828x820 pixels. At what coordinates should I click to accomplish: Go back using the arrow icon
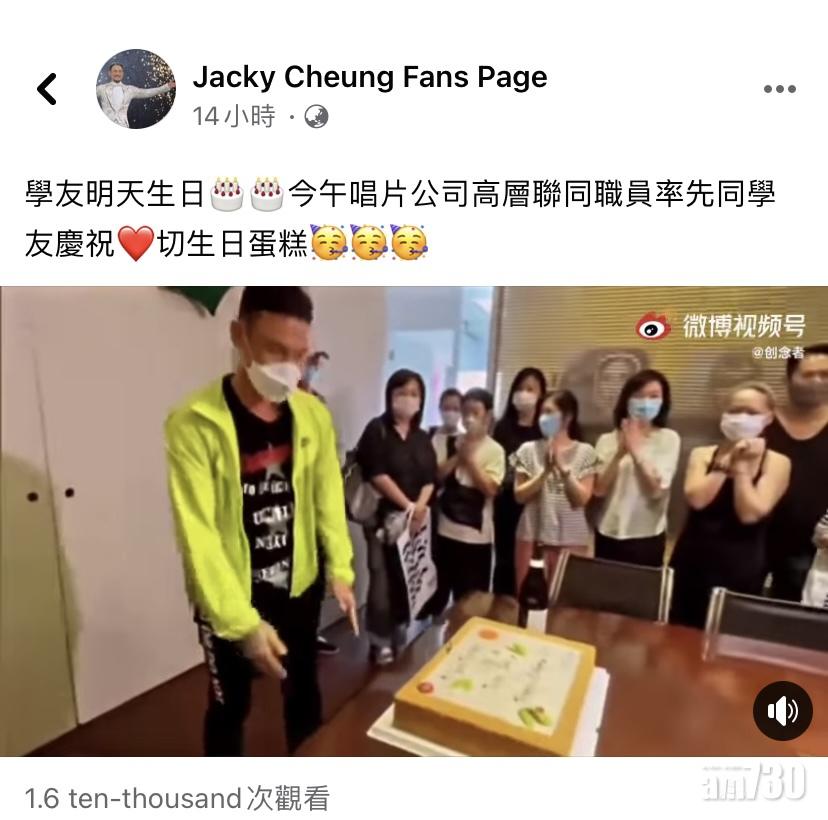tap(47, 89)
